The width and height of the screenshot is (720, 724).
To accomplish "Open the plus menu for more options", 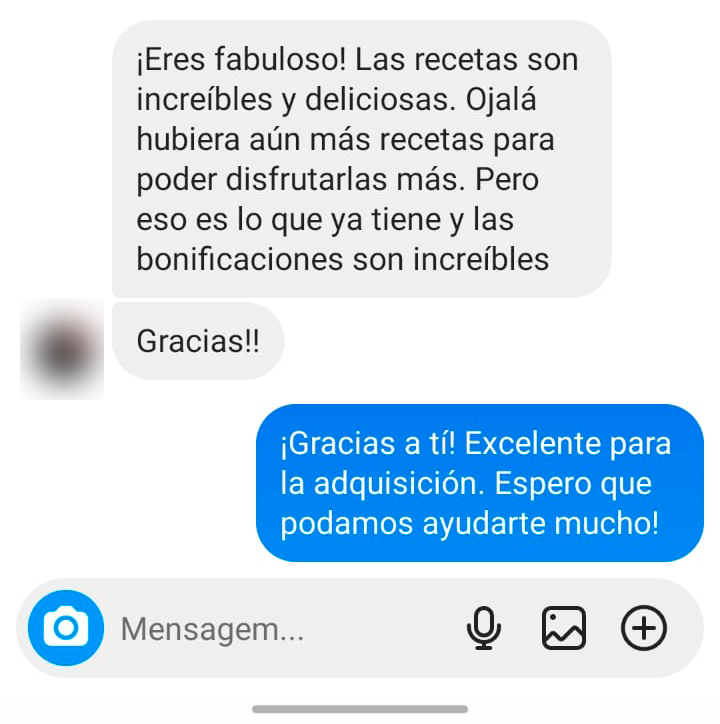I will click(643, 628).
